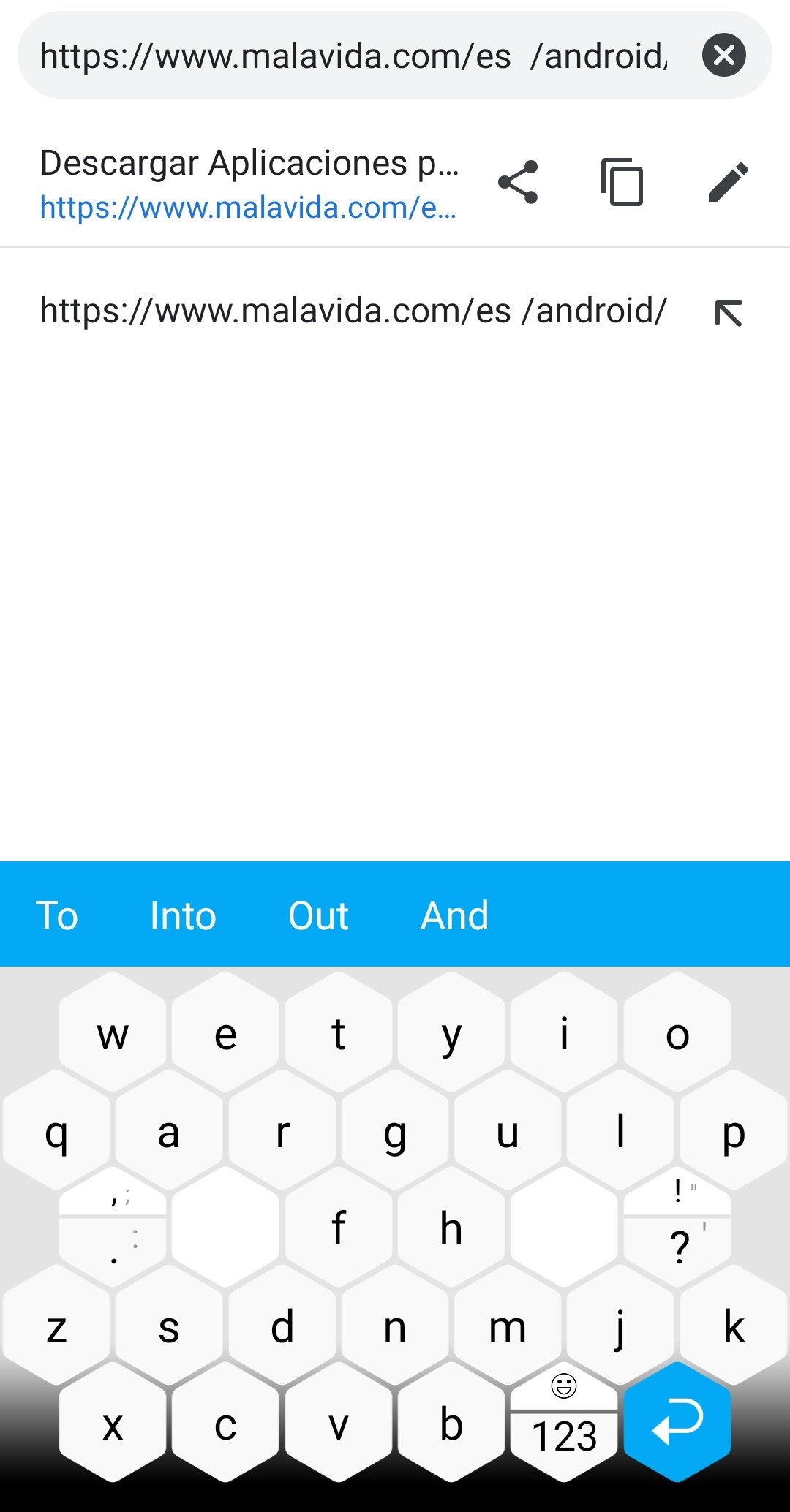Screen dimensions: 790x1512
Task: Clear the URL text in address bar
Action: point(723,56)
